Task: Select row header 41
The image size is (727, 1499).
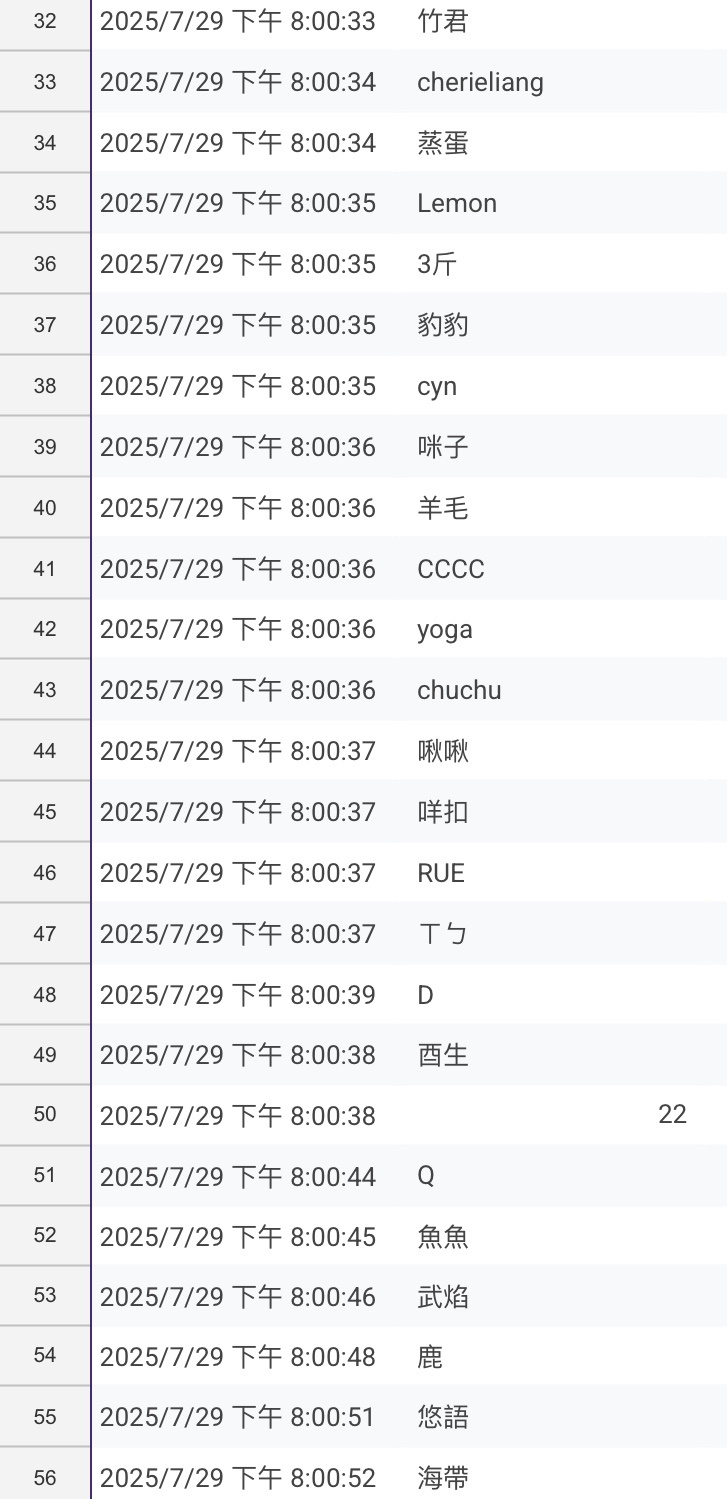Action: point(45,569)
